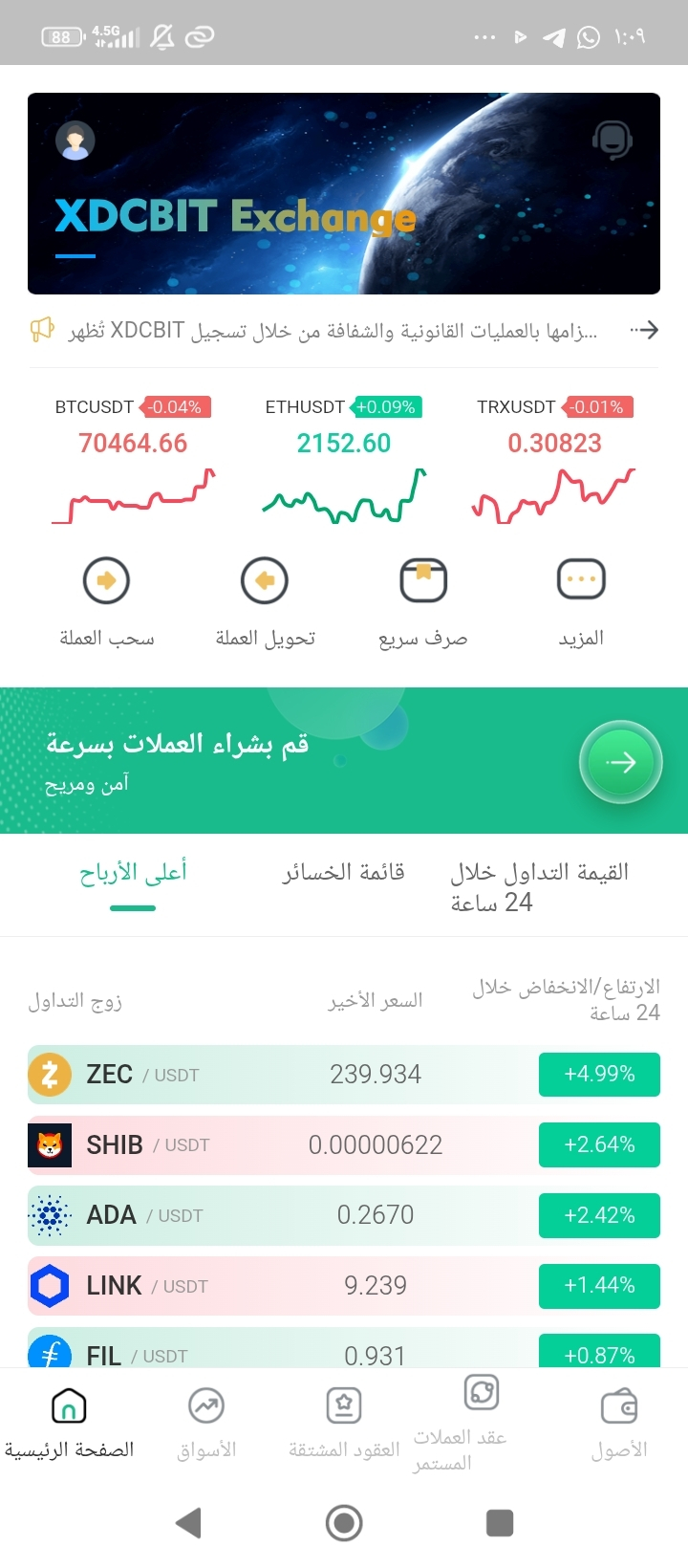Open the ZEC / USDT row

pyautogui.click(x=344, y=1075)
